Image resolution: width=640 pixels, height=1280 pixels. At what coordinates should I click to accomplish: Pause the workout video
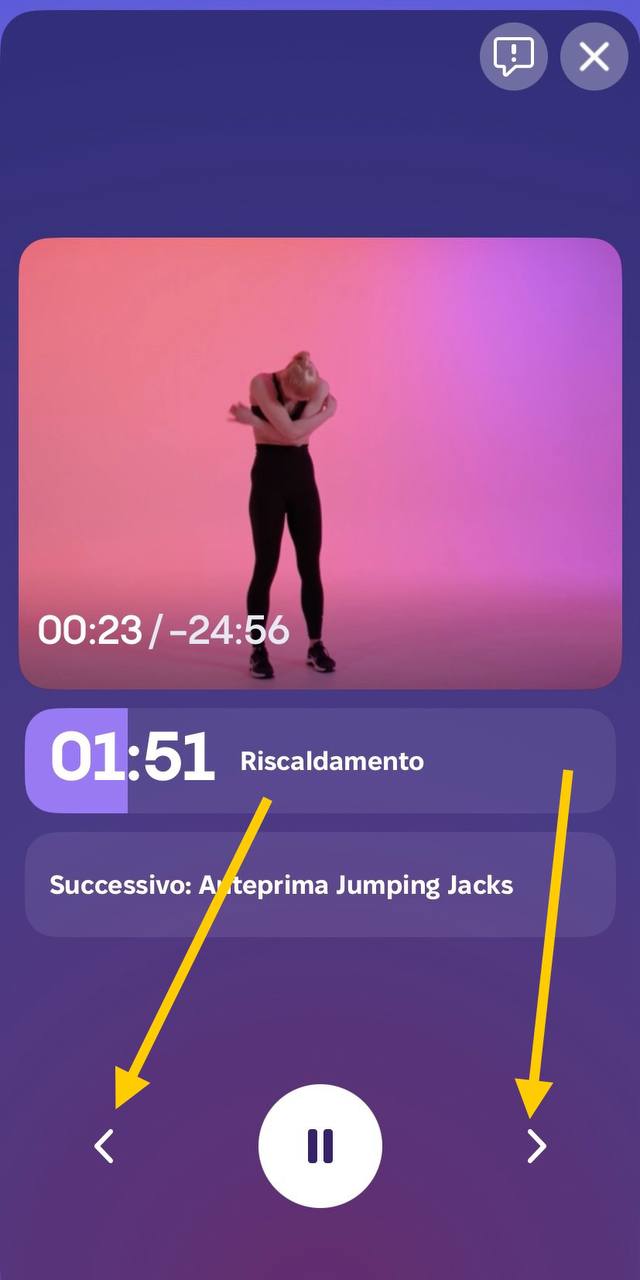click(x=320, y=1146)
